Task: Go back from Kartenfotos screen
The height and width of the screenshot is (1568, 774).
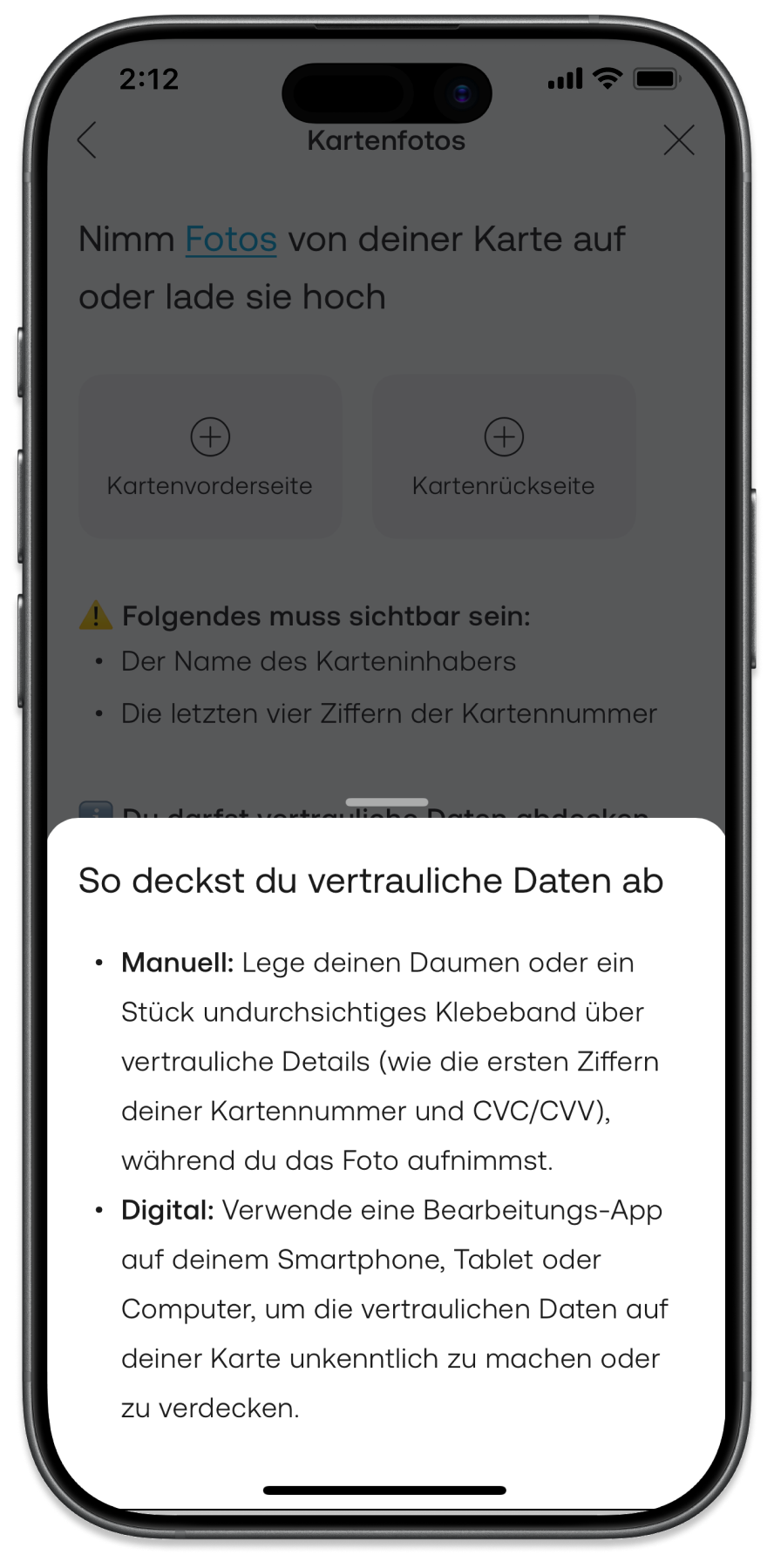Action: tap(87, 140)
